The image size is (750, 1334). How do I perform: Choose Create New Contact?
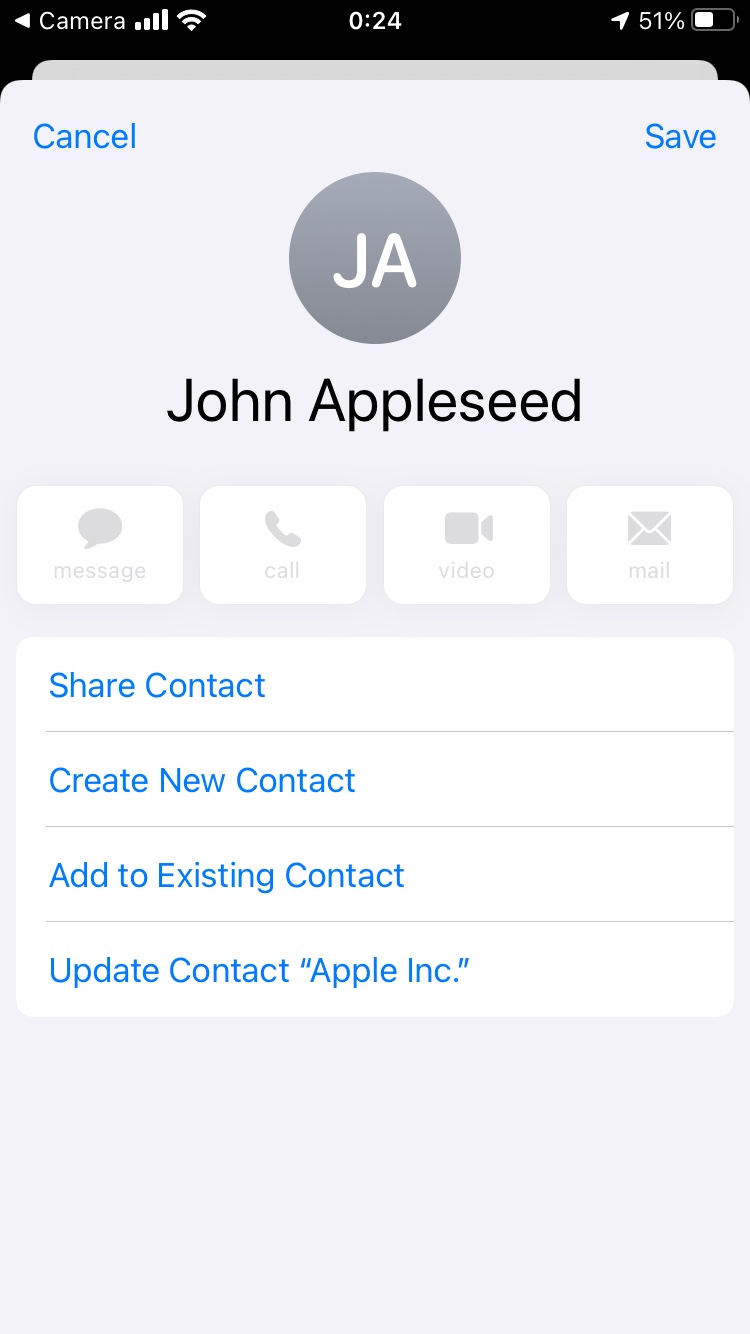[x=202, y=781]
